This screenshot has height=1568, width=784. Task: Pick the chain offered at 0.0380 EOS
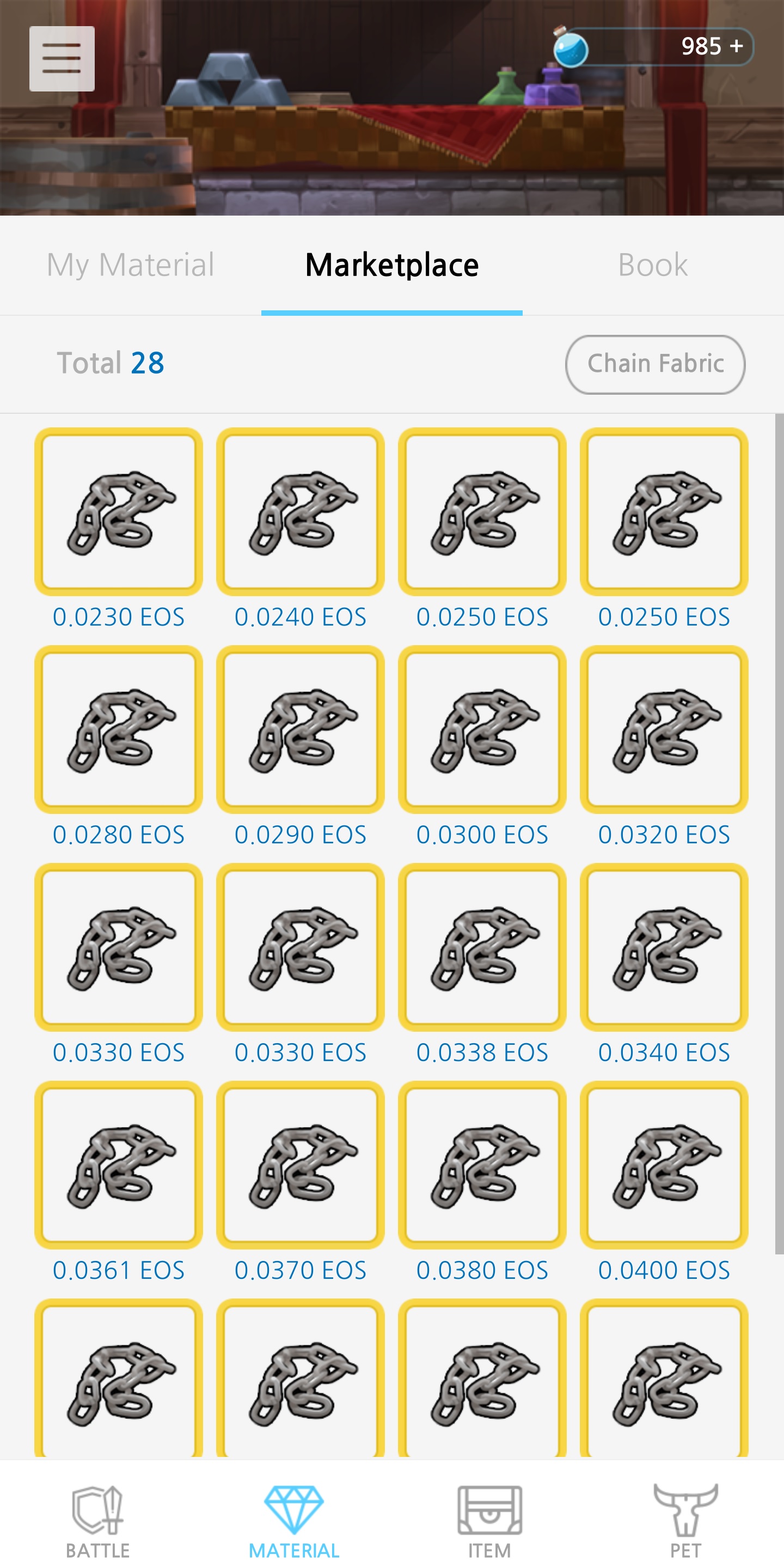[x=482, y=1165]
